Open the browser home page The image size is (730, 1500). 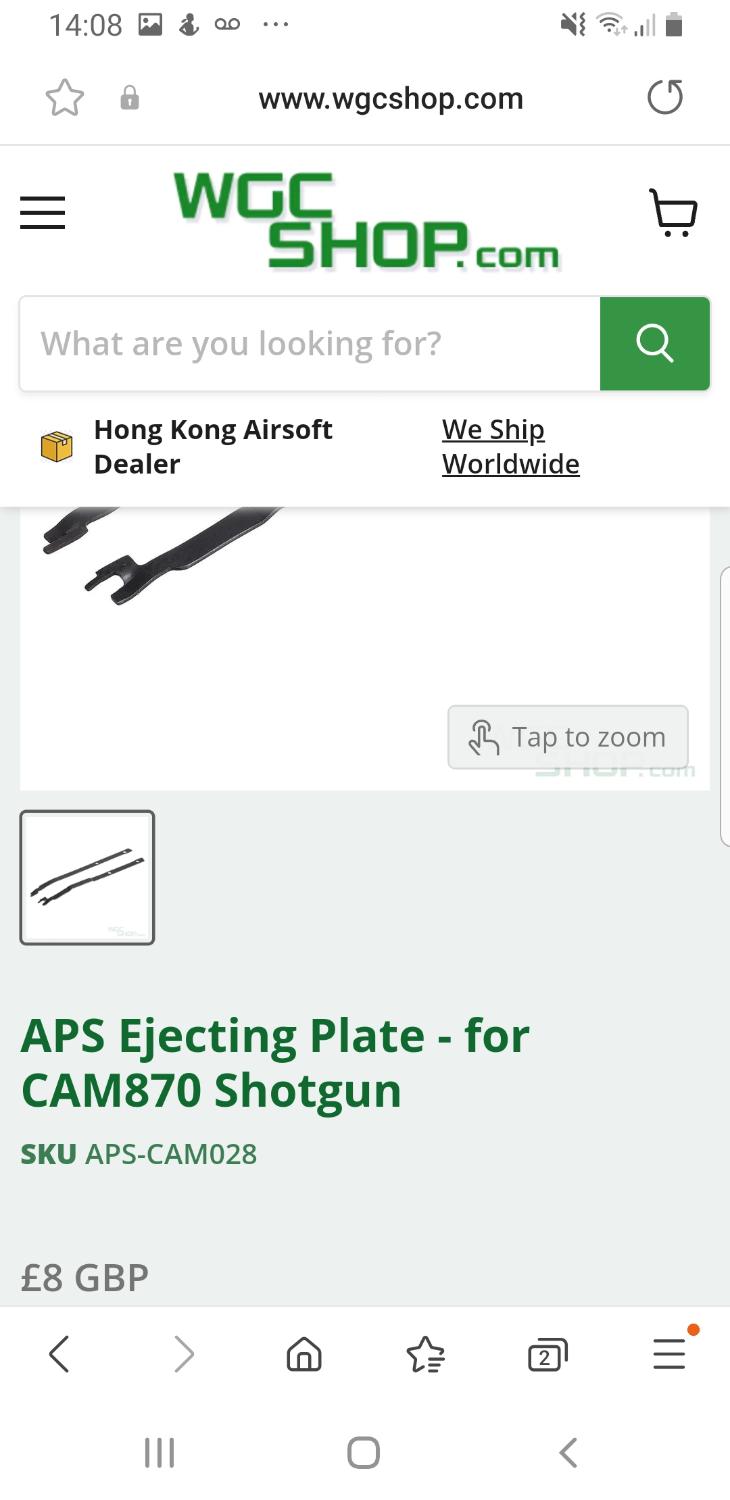pos(304,1355)
